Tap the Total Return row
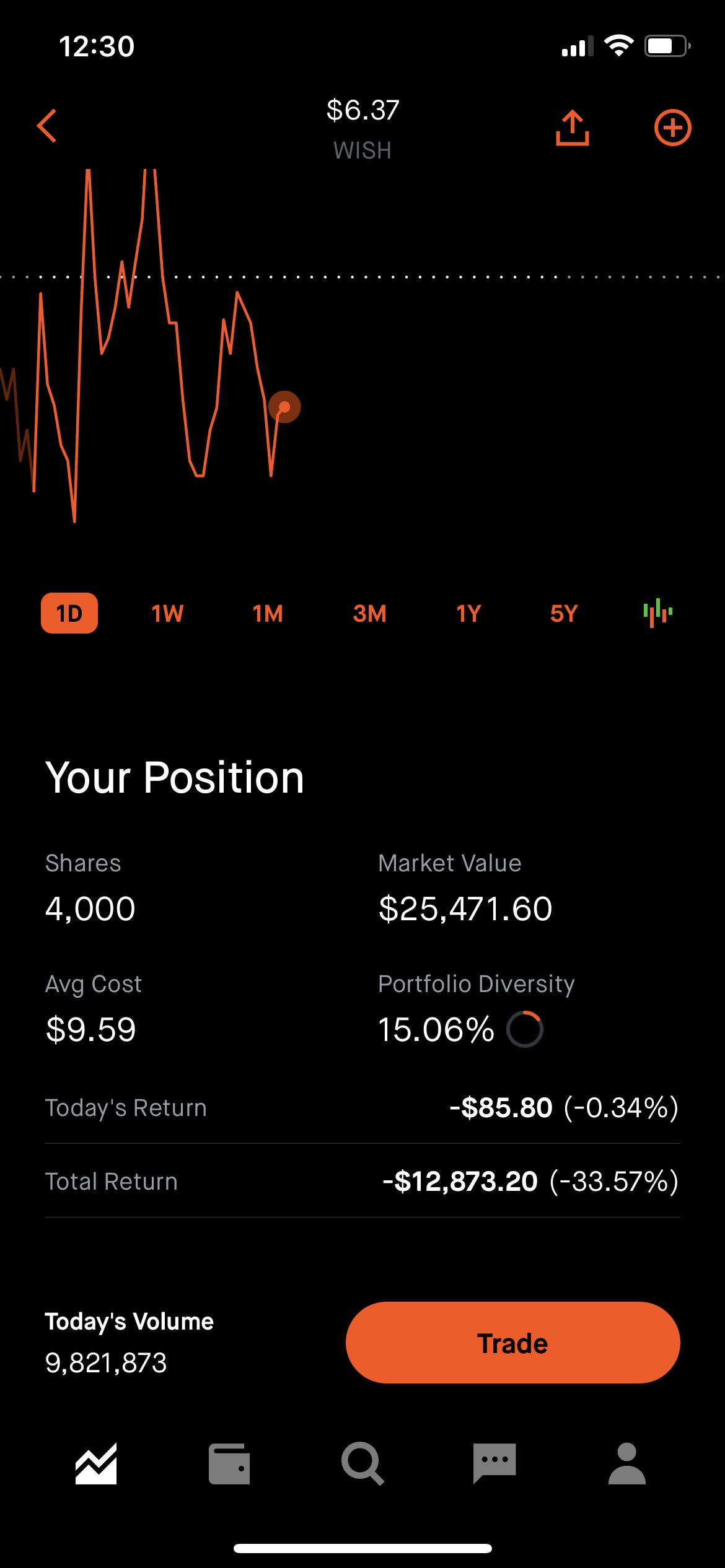This screenshot has height=1568, width=725. 362,1181
